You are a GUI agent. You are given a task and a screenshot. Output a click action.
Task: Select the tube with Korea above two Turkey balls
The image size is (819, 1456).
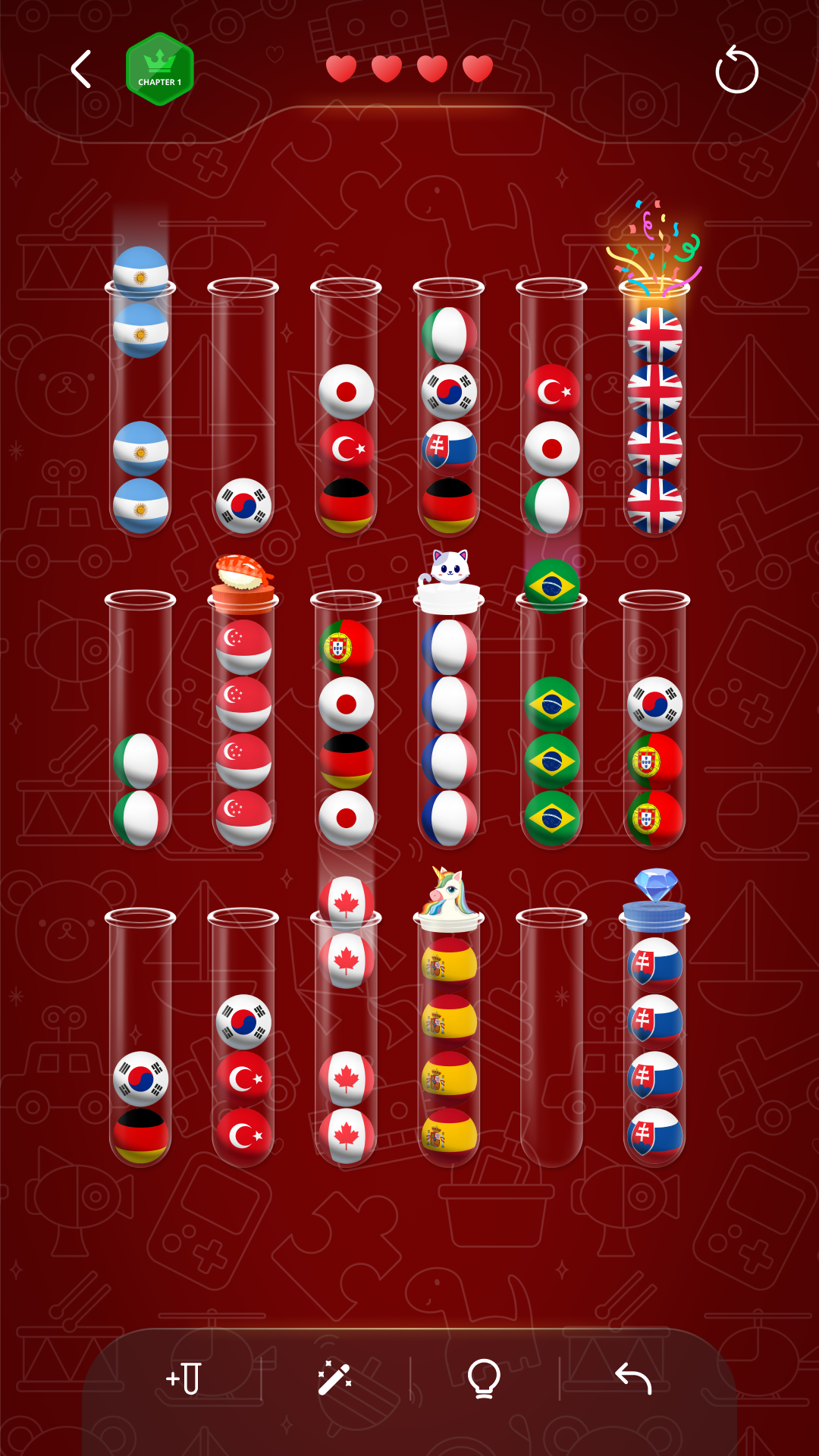coord(243,1039)
